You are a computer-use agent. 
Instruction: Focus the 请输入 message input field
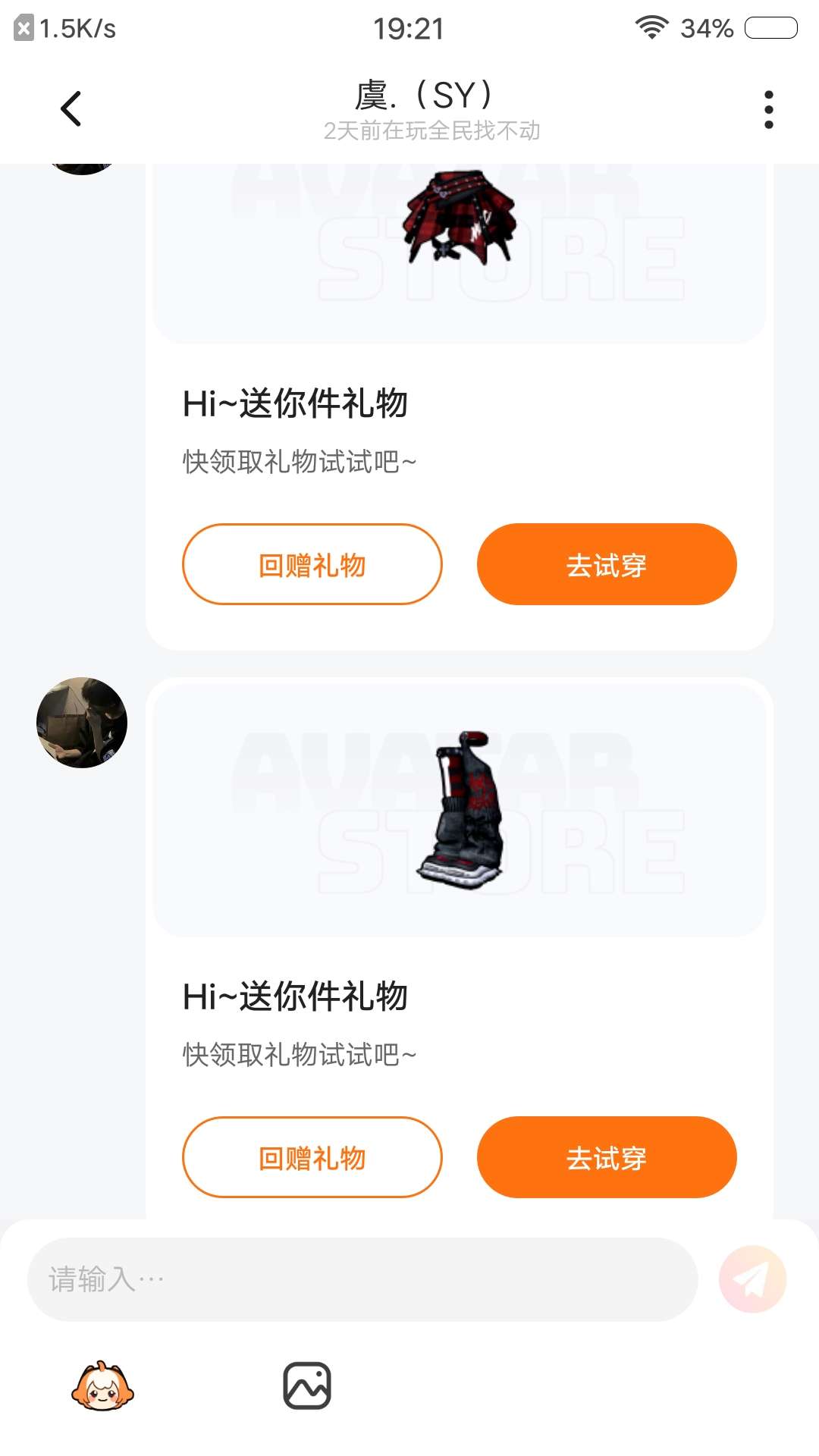pos(362,1279)
